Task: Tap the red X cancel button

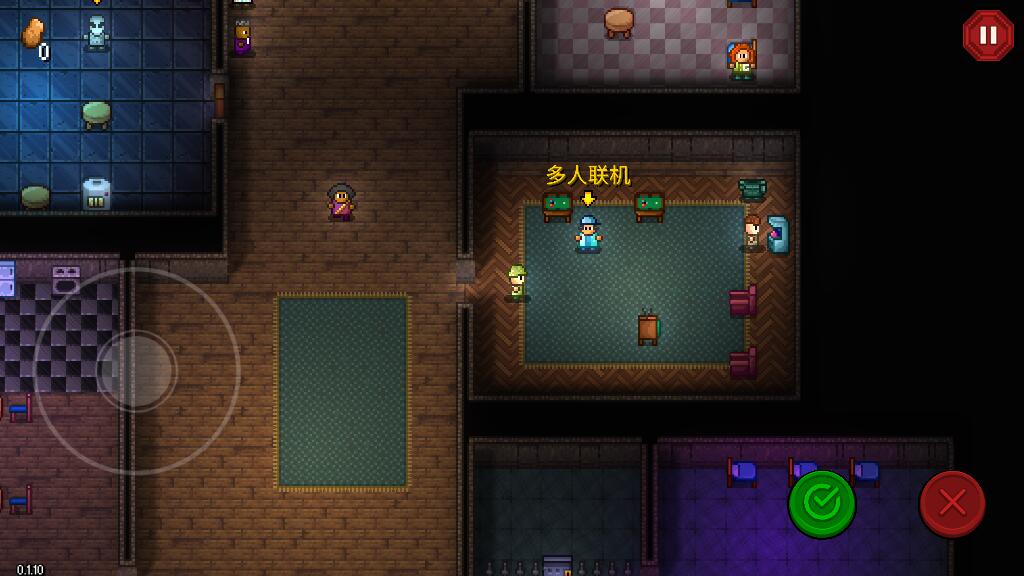Action: (x=952, y=504)
